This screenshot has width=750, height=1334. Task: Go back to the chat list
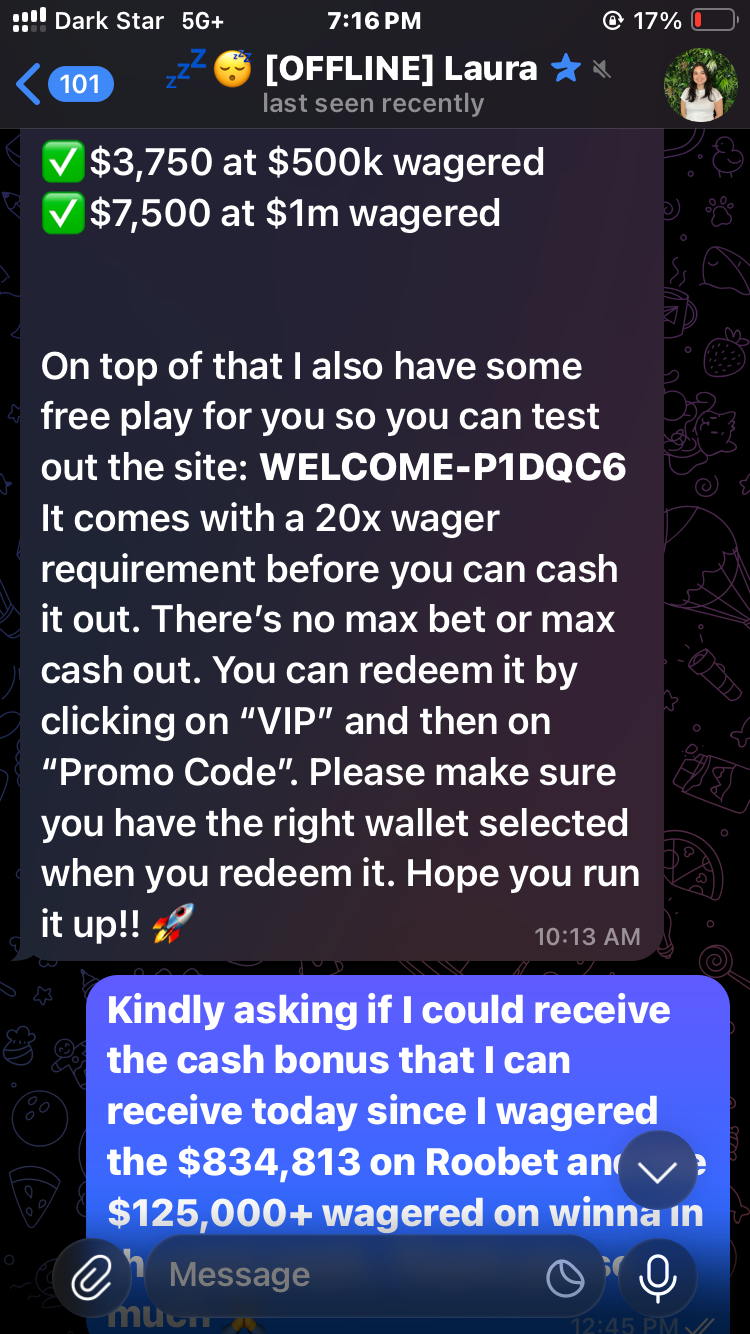(62, 84)
